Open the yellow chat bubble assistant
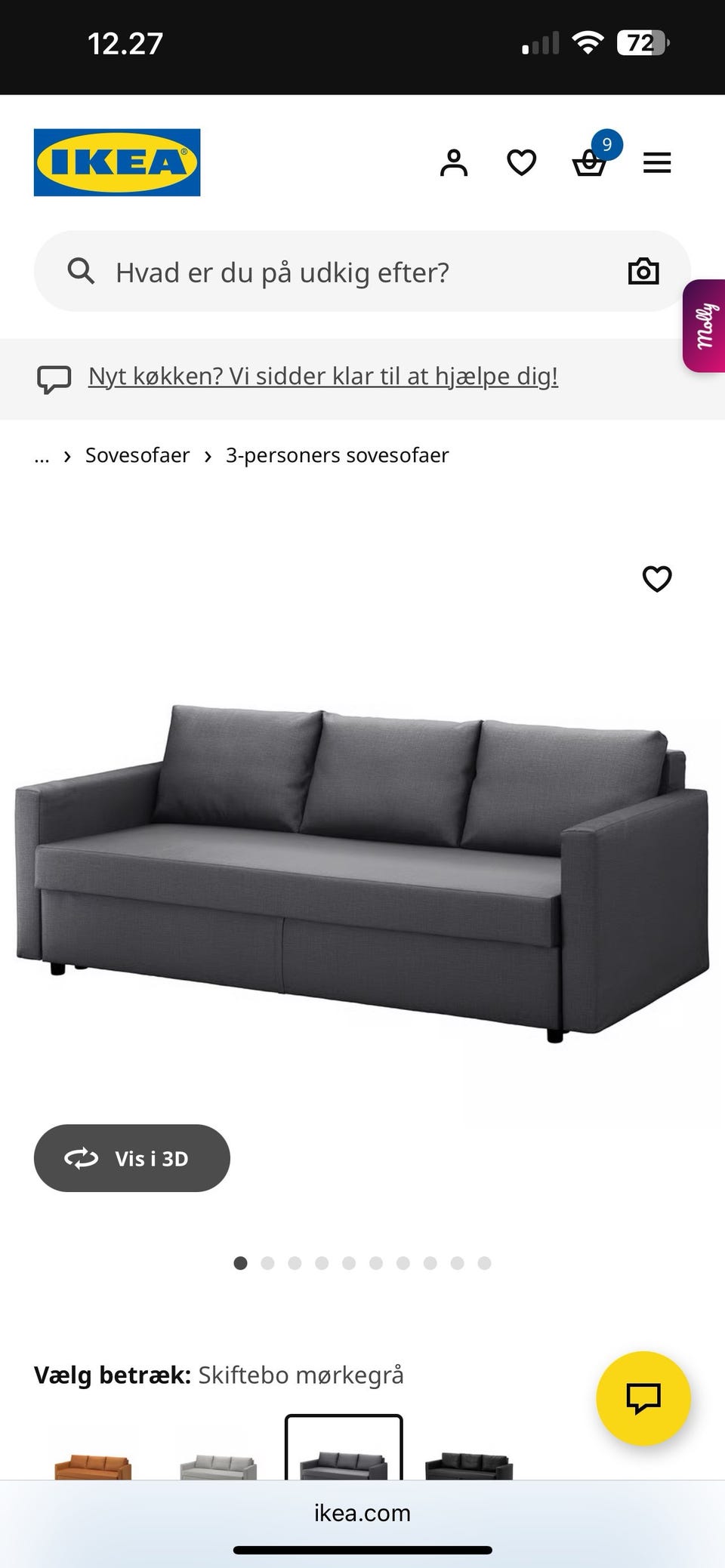 point(643,1397)
